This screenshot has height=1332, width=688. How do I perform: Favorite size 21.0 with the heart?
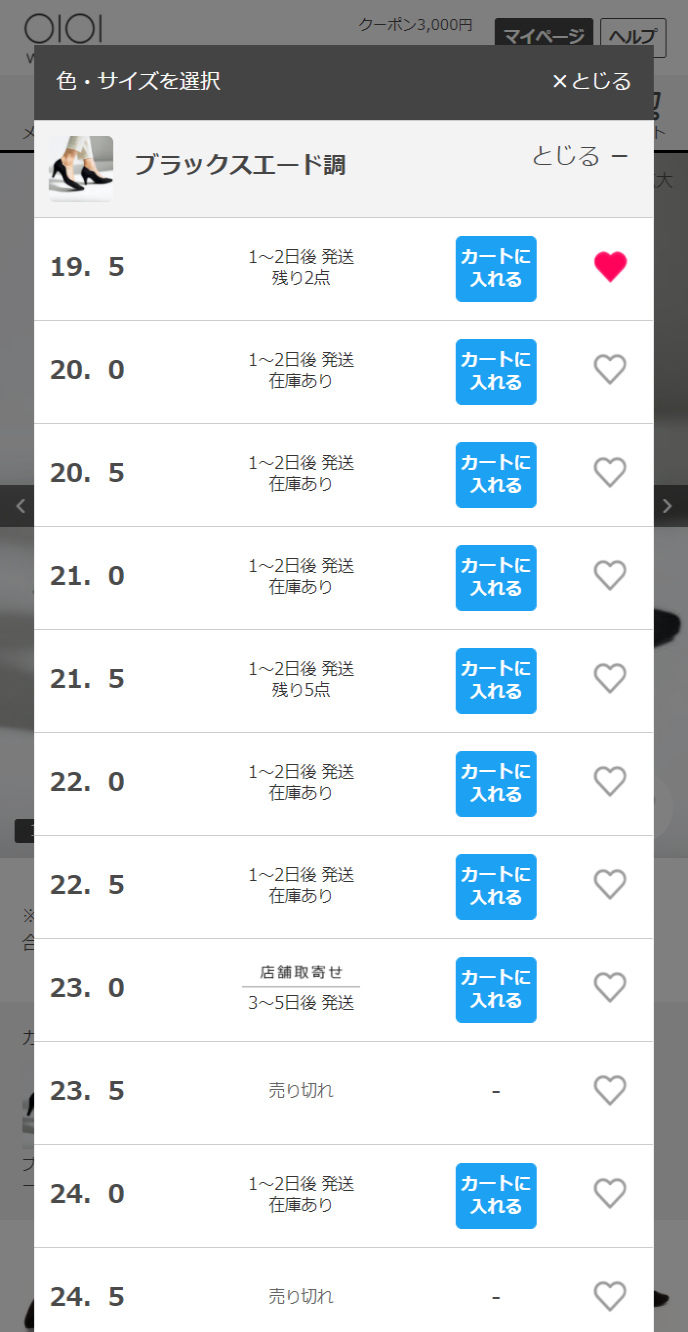610,576
